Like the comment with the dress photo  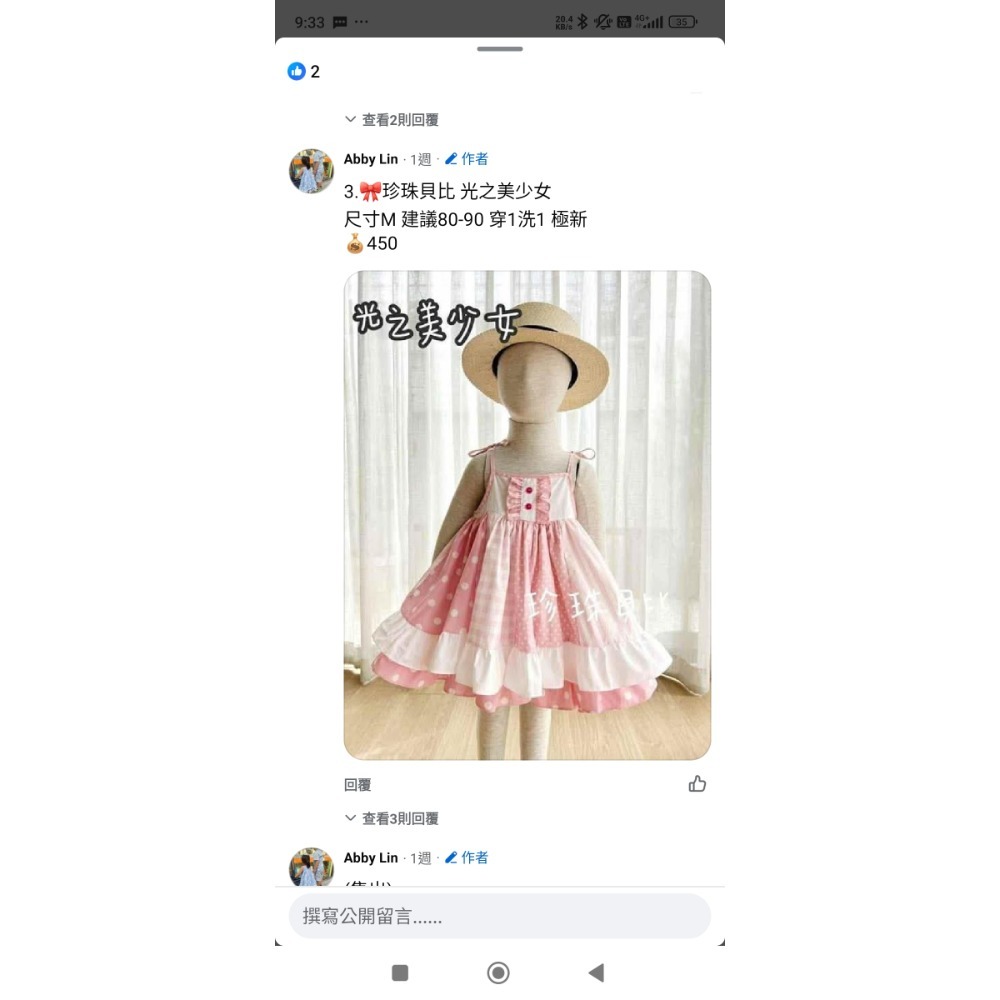(x=697, y=784)
